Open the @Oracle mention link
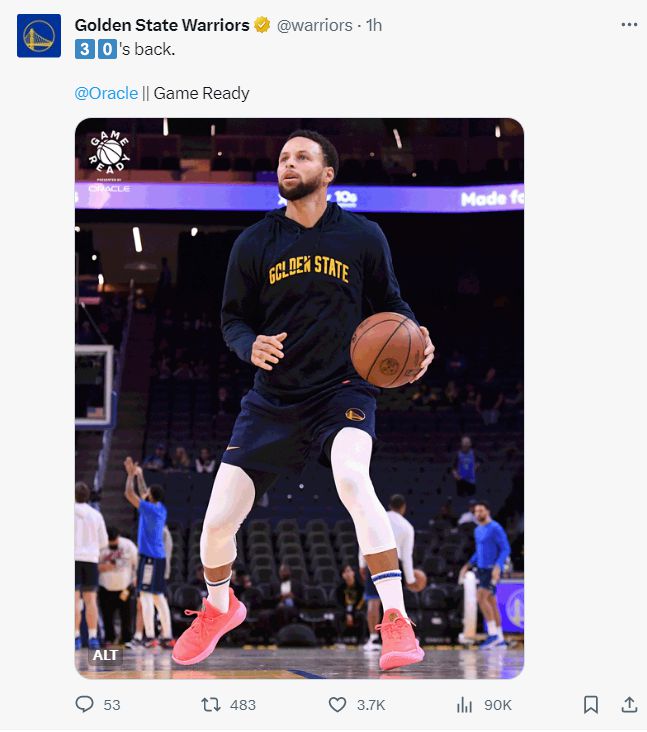The height and width of the screenshot is (732, 647). 106,93
